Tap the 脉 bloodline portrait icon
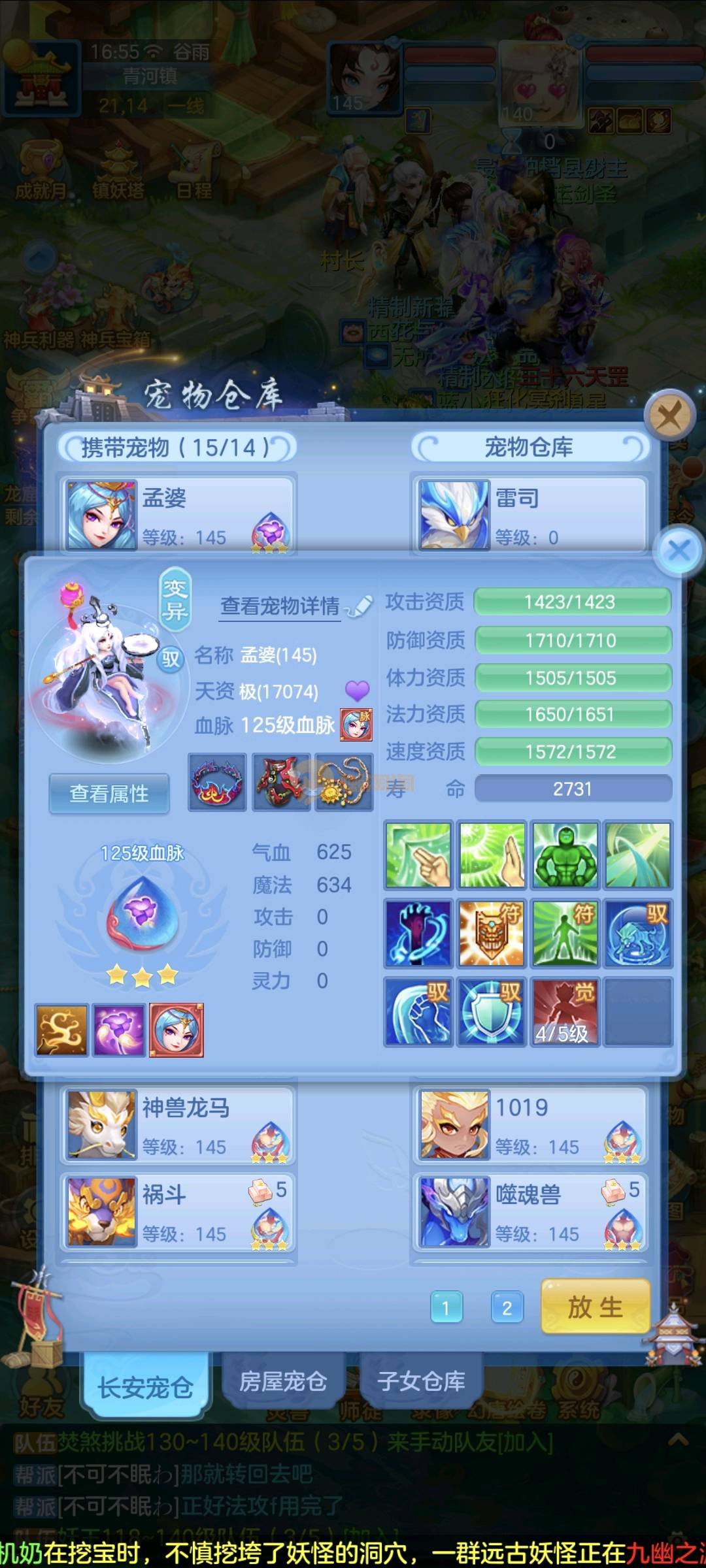Screen dimensions: 706x1568 (356, 725)
